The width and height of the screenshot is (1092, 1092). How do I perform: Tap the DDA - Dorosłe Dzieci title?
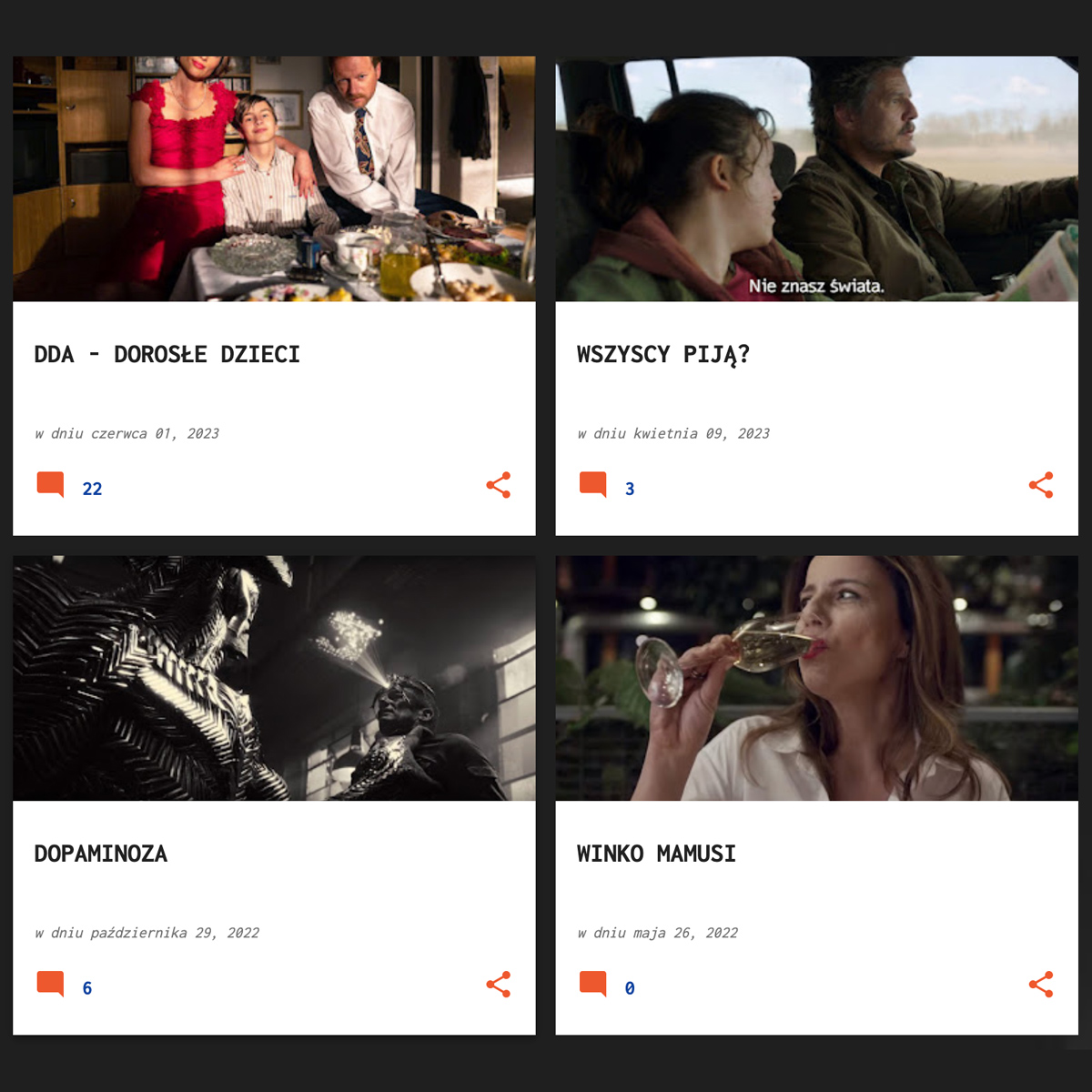pos(167,354)
